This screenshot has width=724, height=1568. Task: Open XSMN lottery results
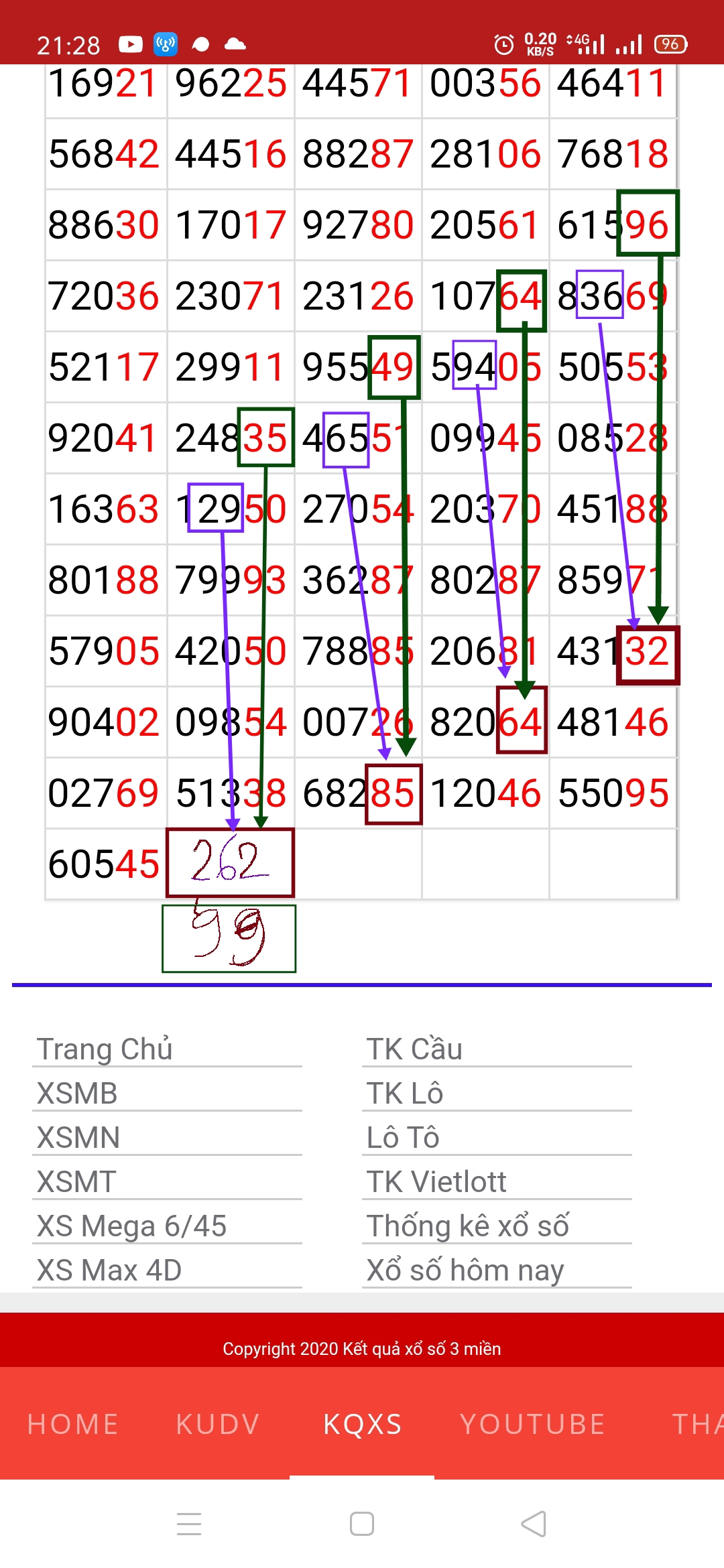point(78,1137)
